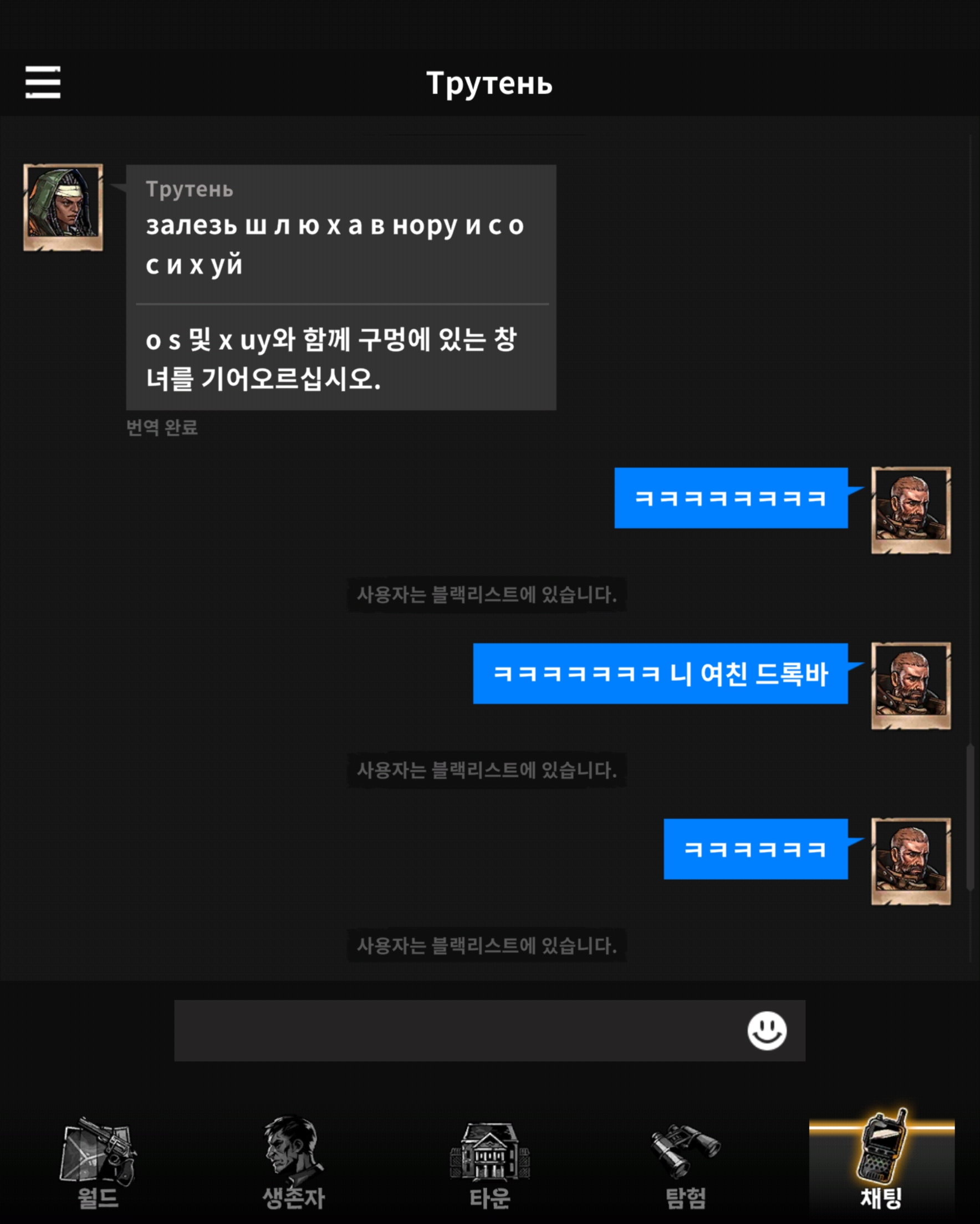Tap Трутень's profile avatar

[63, 207]
